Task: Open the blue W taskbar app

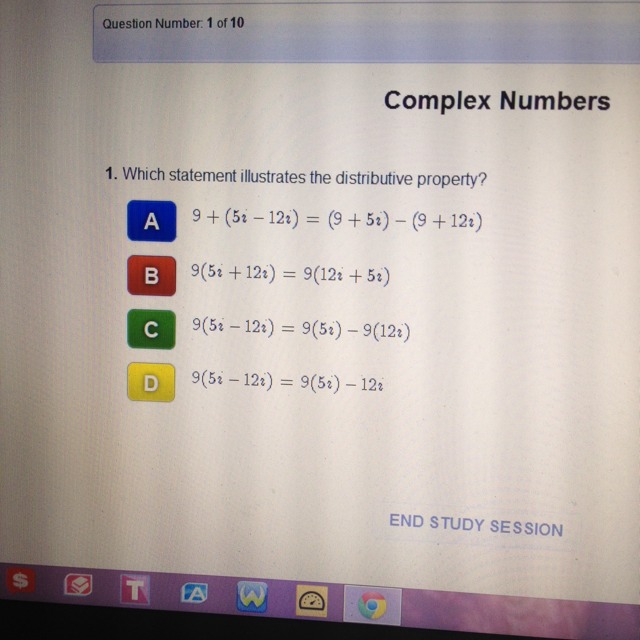Action: [252, 597]
